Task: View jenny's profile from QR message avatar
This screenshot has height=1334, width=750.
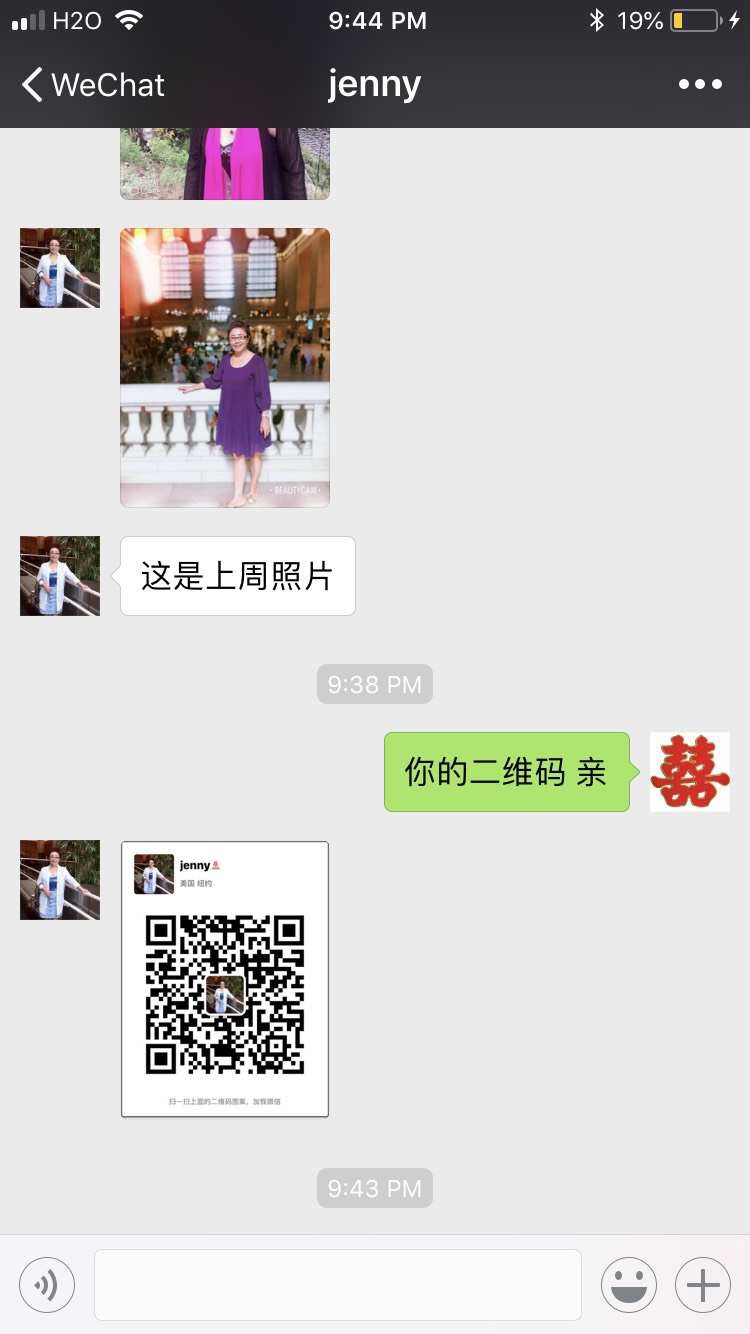Action: point(60,880)
